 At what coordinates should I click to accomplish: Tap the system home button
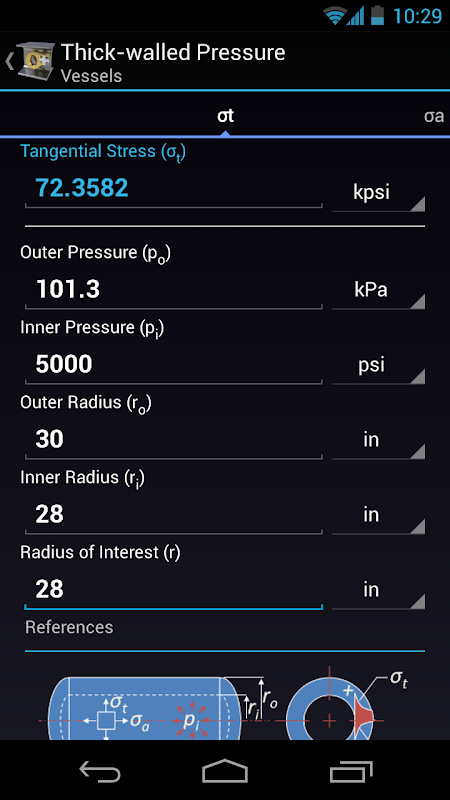tap(225, 770)
